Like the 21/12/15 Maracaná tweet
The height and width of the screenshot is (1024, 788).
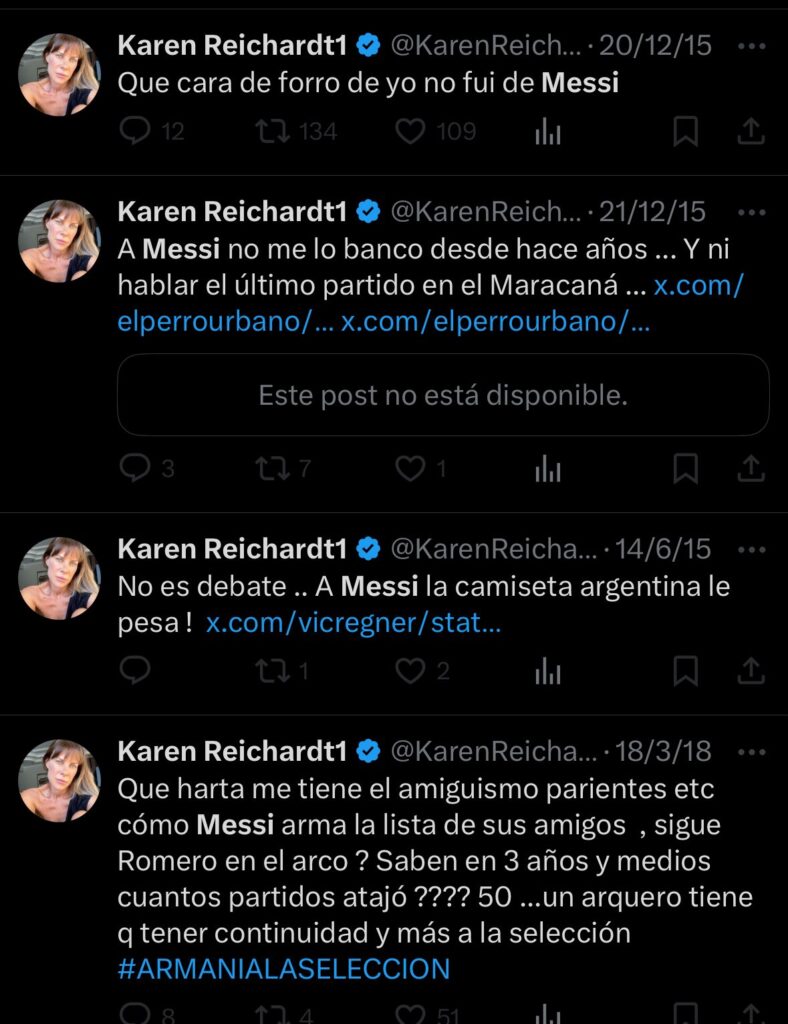410,467
